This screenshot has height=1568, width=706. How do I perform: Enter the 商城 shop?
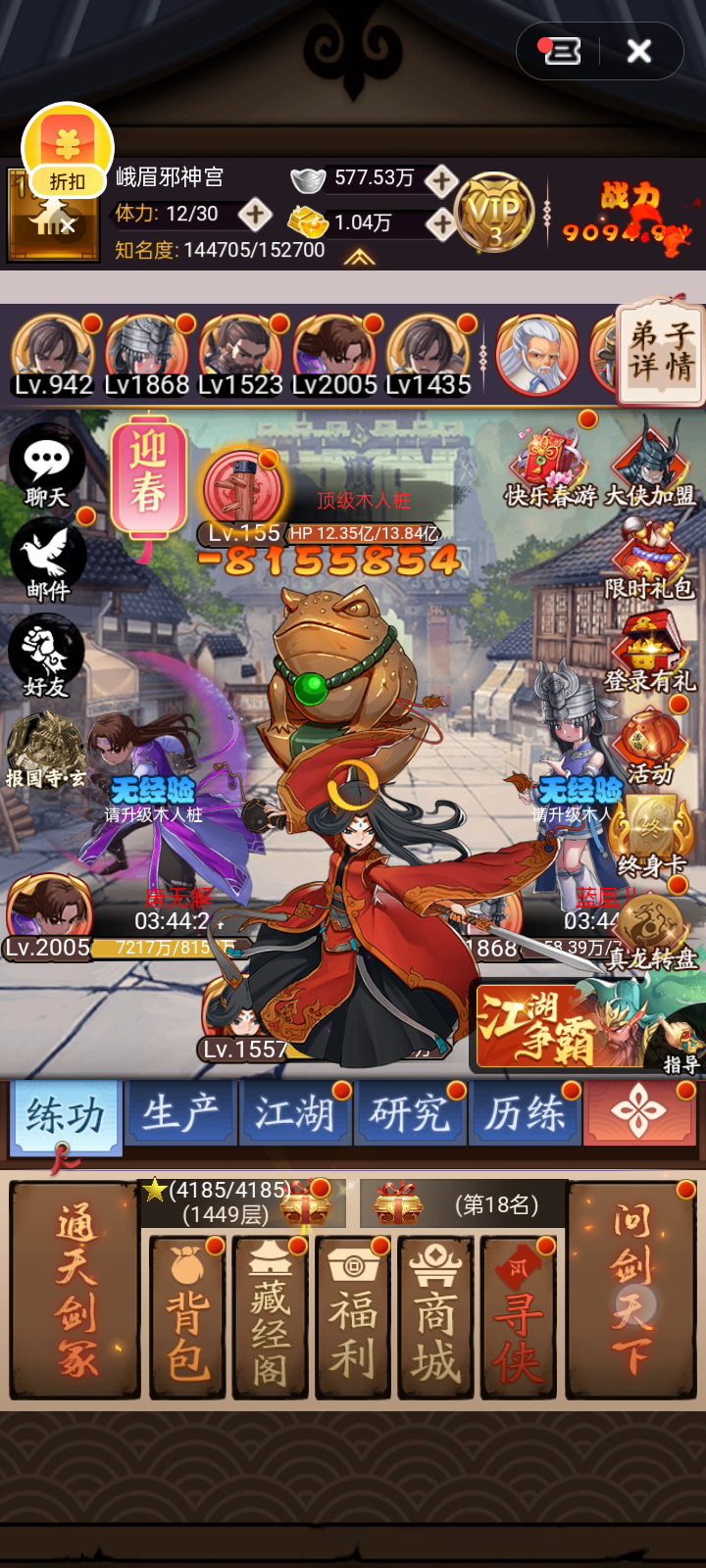[435, 1316]
